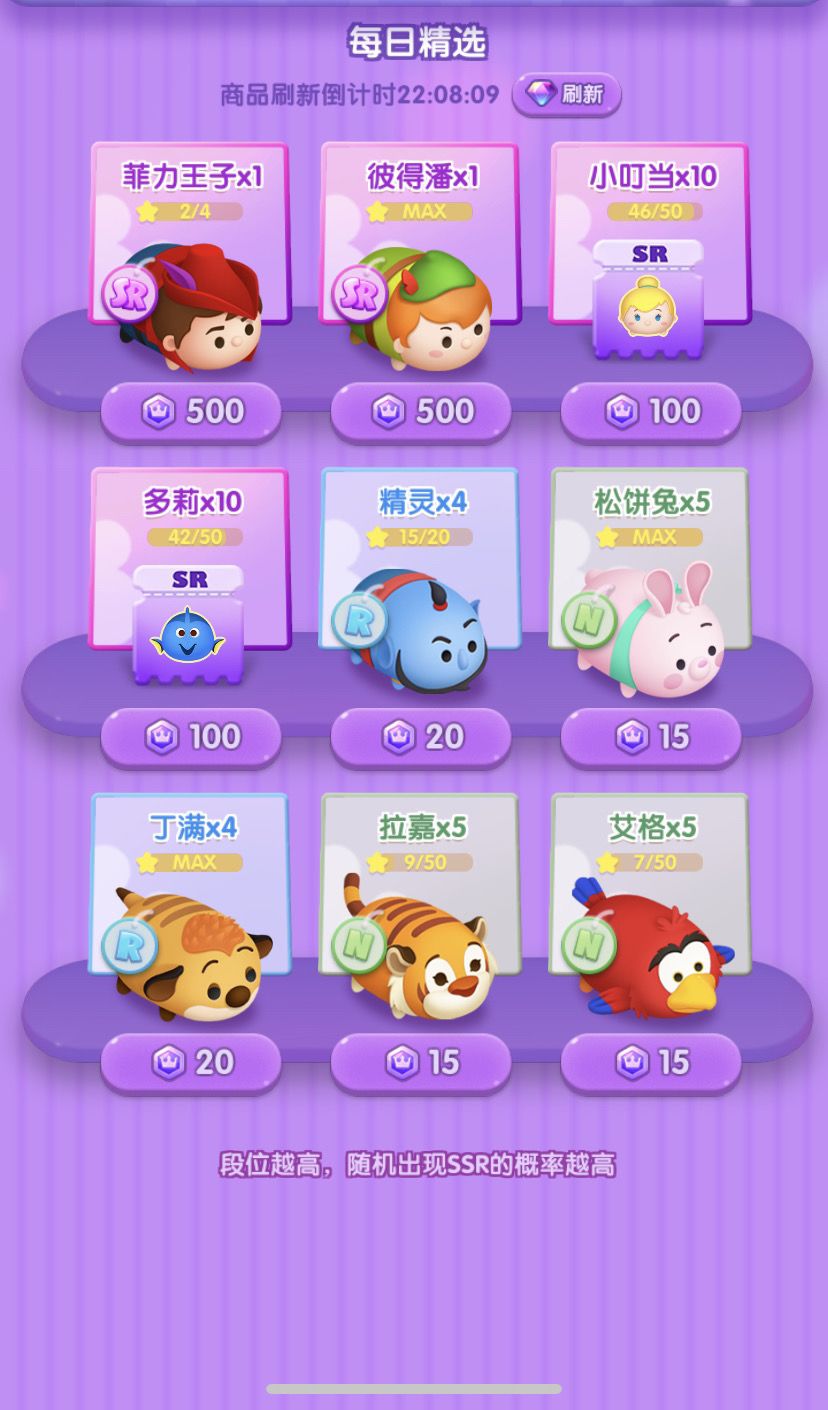Click the N badge on 艾格
This screenshot has width=828, height=1410.
(x=590, y=945)
